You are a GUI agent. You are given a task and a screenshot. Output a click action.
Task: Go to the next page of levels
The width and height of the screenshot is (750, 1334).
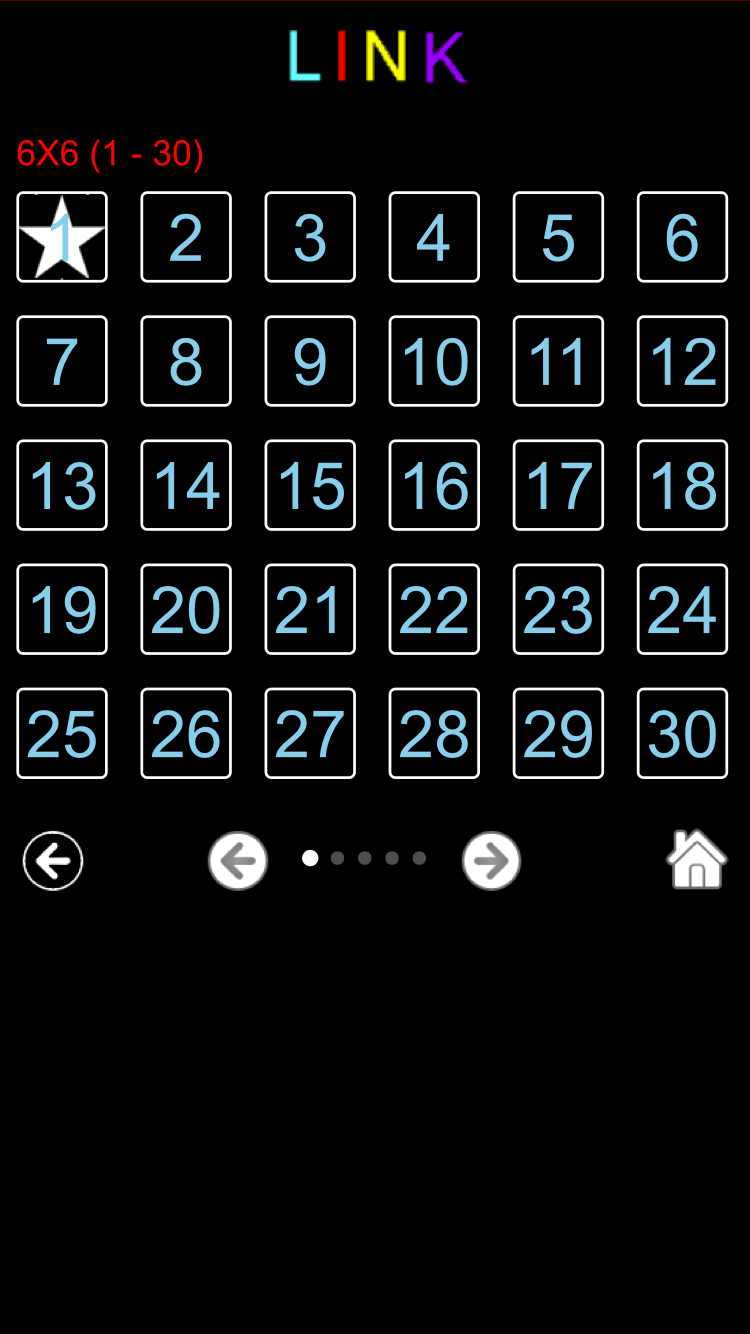click(491, 860)
